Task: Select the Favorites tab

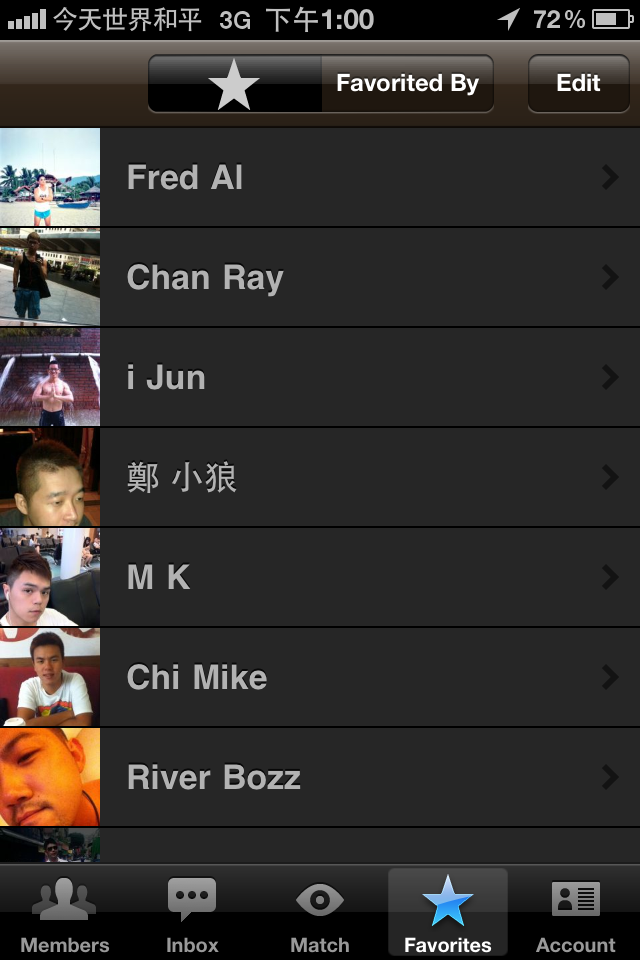Action: point(447,914)
